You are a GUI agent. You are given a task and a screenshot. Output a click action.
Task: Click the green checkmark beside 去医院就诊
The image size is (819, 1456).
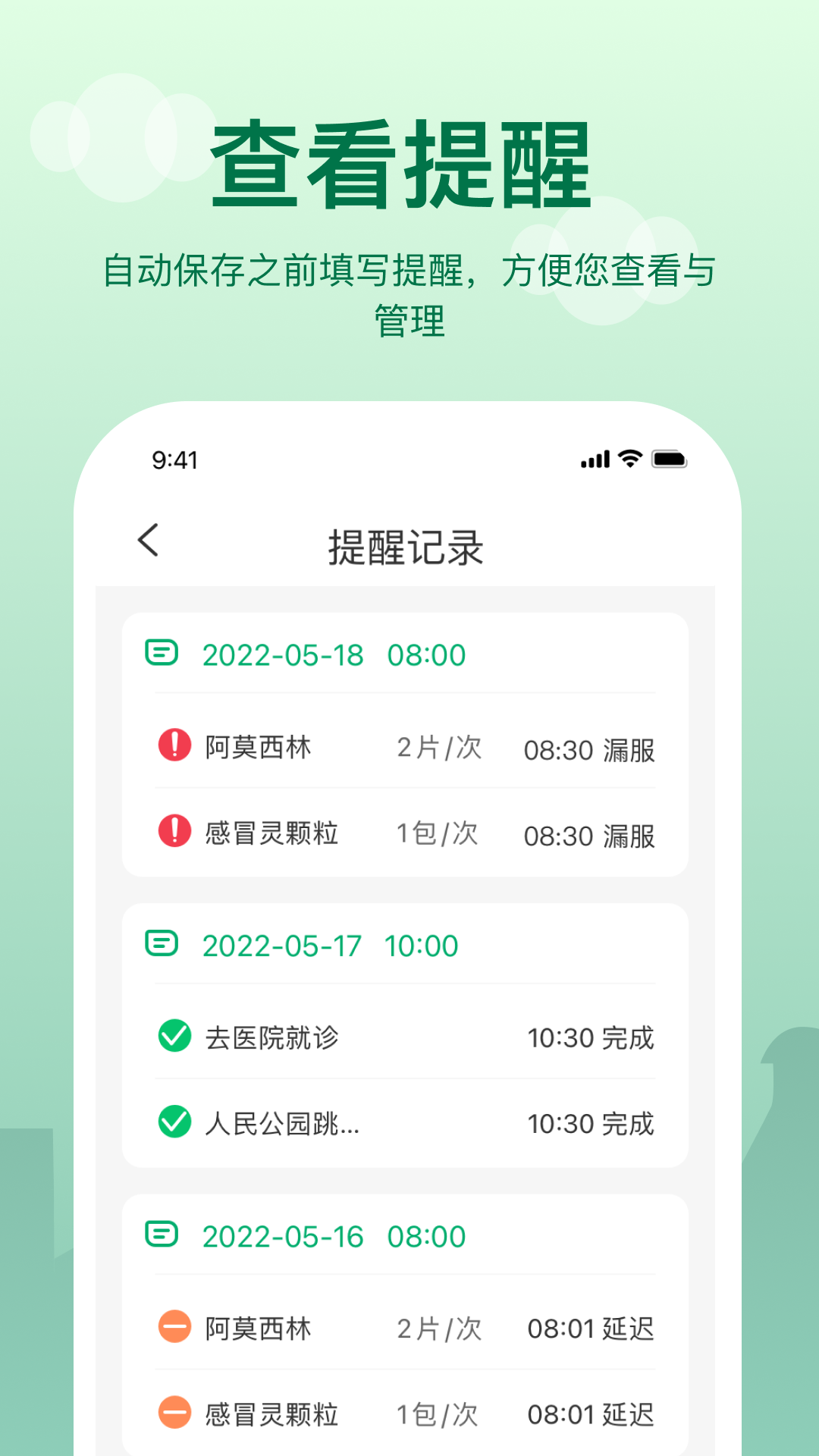(173, 1038)
